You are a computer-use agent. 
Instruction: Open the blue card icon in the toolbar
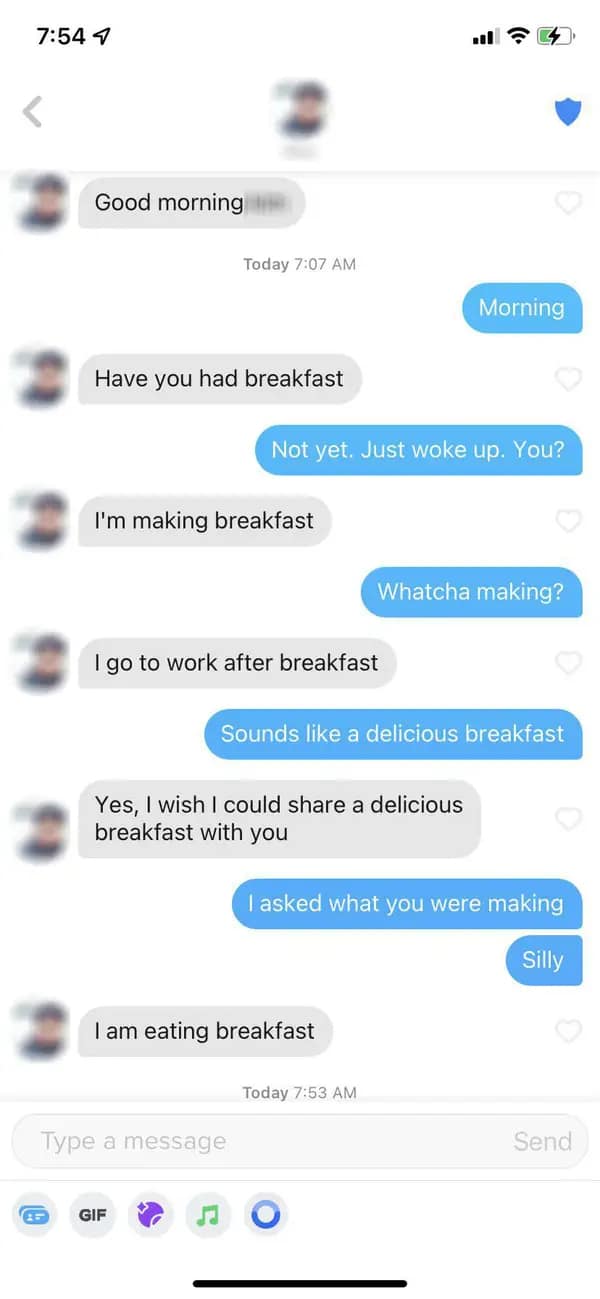point(34,1215)
